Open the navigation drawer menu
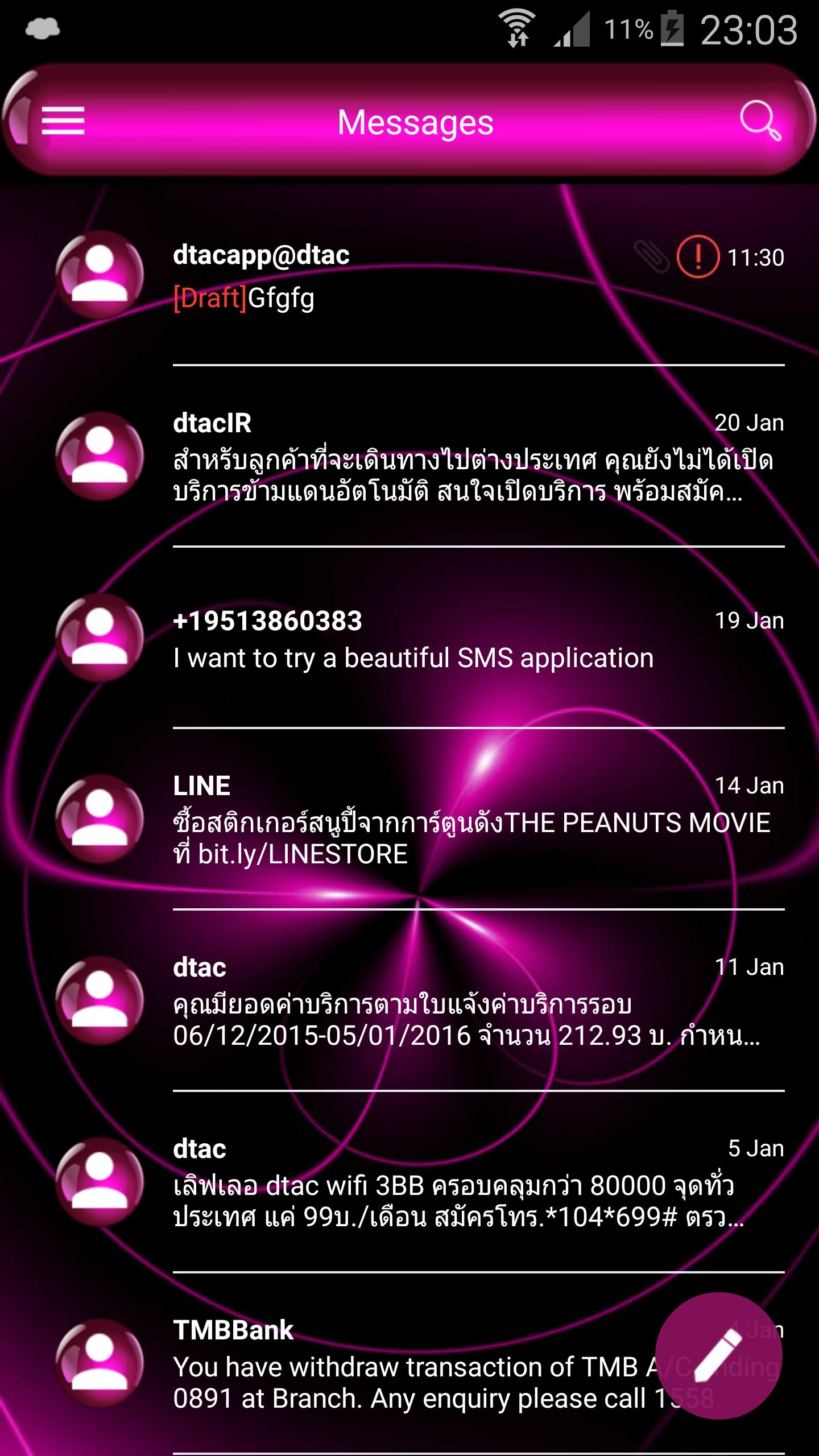Image resolution: width=819 pixels, height=1456 pixels. pos(63,121)
